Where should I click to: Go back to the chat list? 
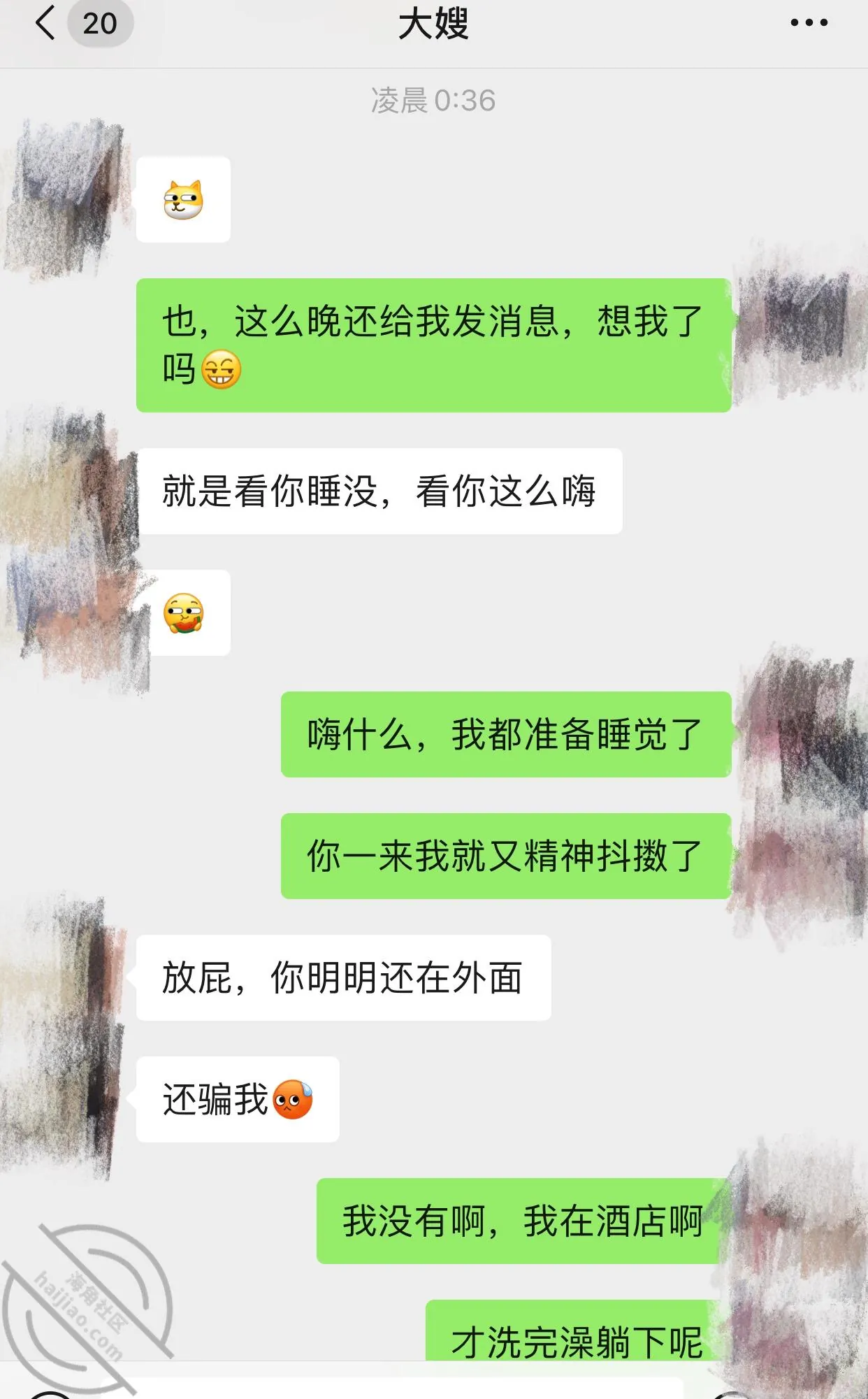45,23
